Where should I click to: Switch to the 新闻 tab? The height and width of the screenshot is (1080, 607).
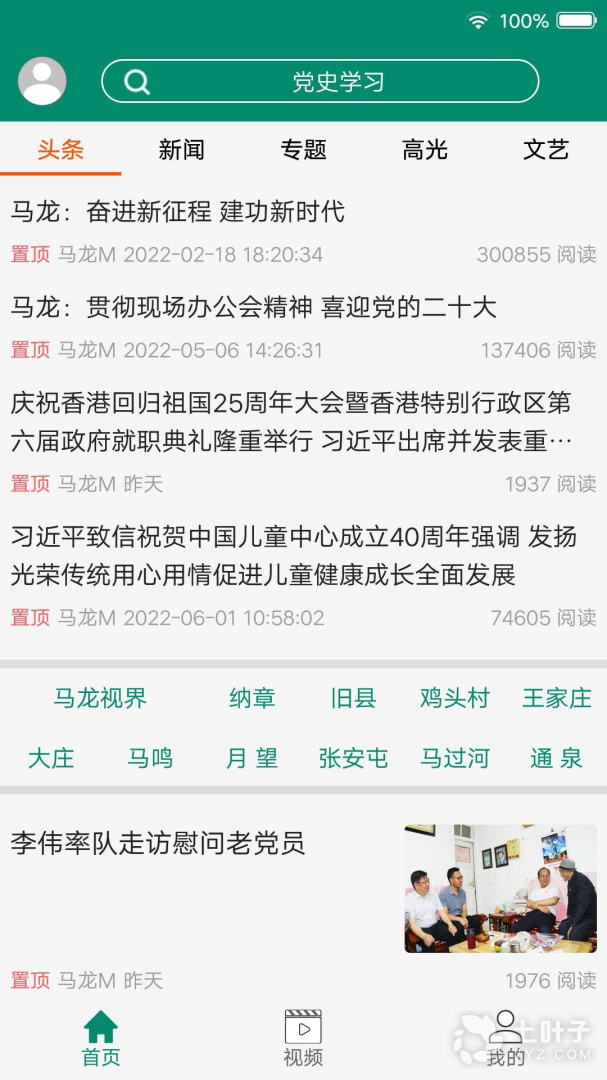point(181,150)
